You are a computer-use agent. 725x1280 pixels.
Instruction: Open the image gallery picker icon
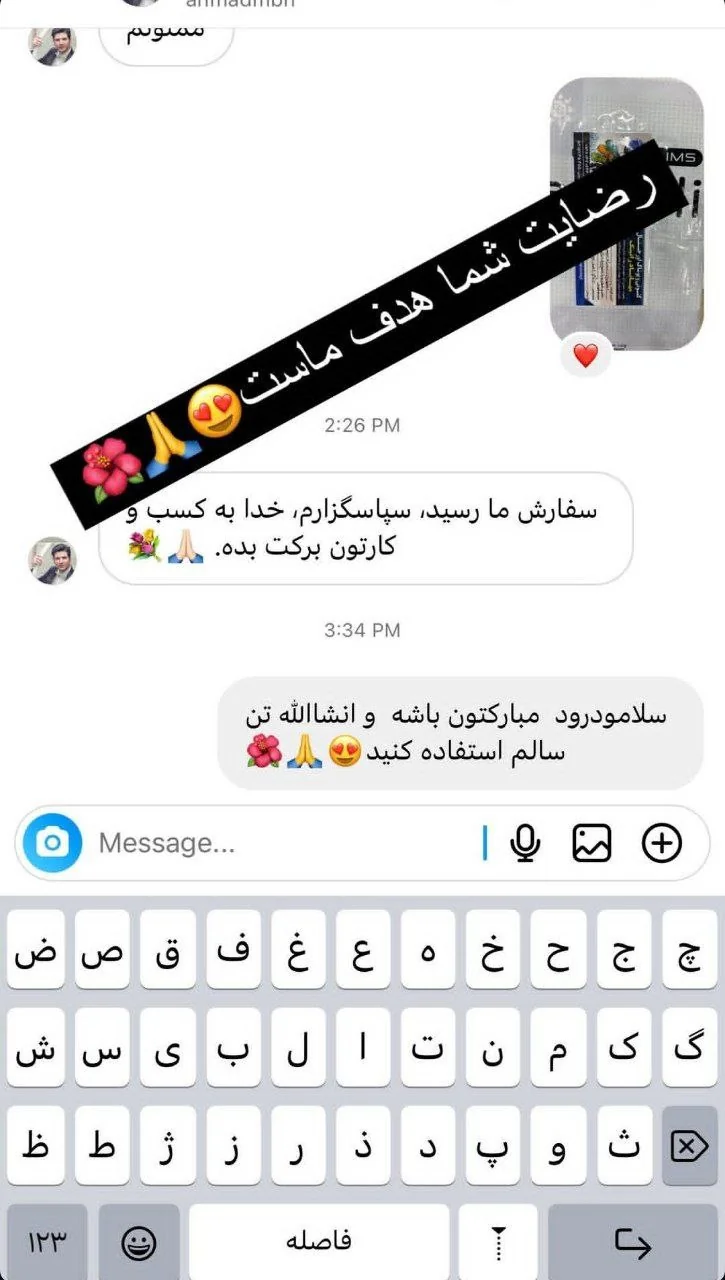pyautogui.click(x=593, y=843)
